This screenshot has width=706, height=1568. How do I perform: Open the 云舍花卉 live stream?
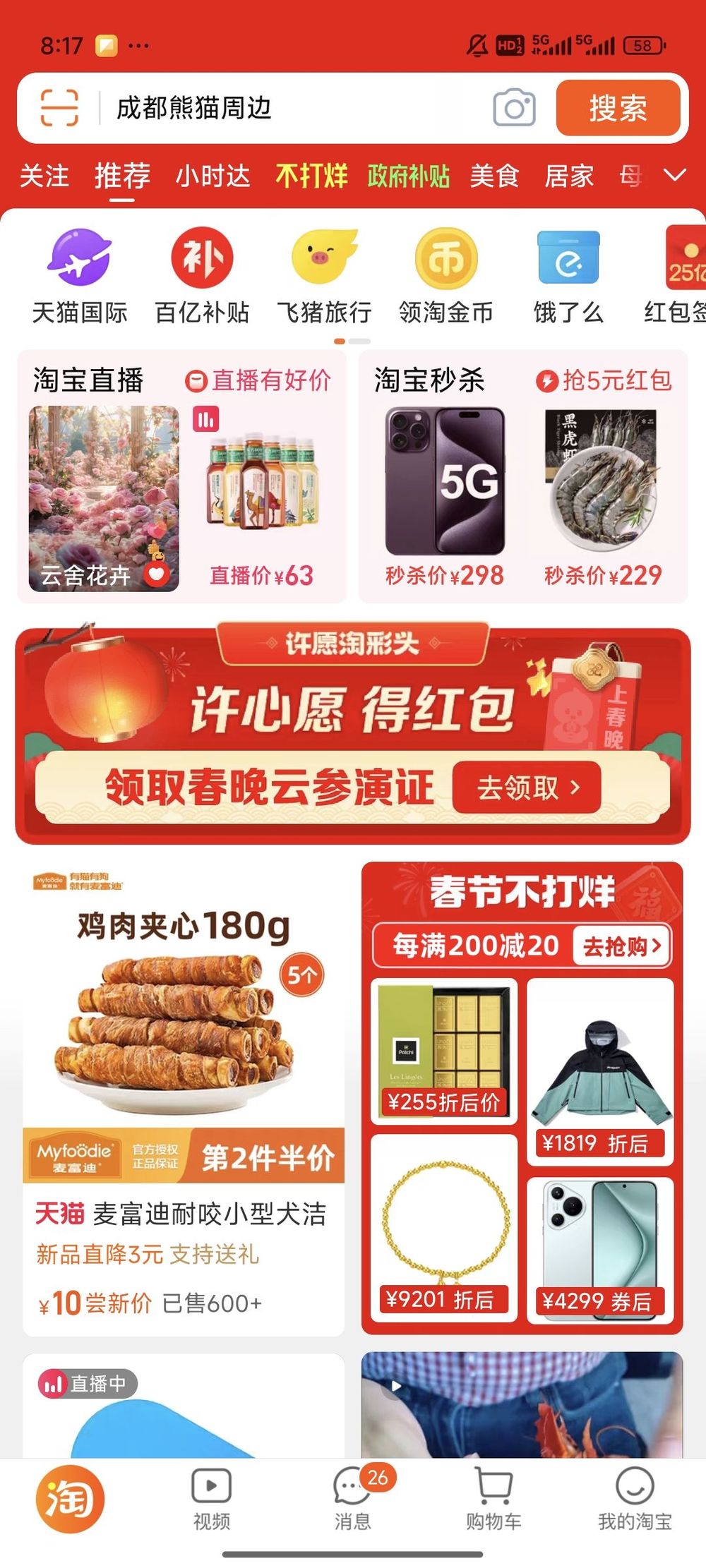(x=104, y=497)
